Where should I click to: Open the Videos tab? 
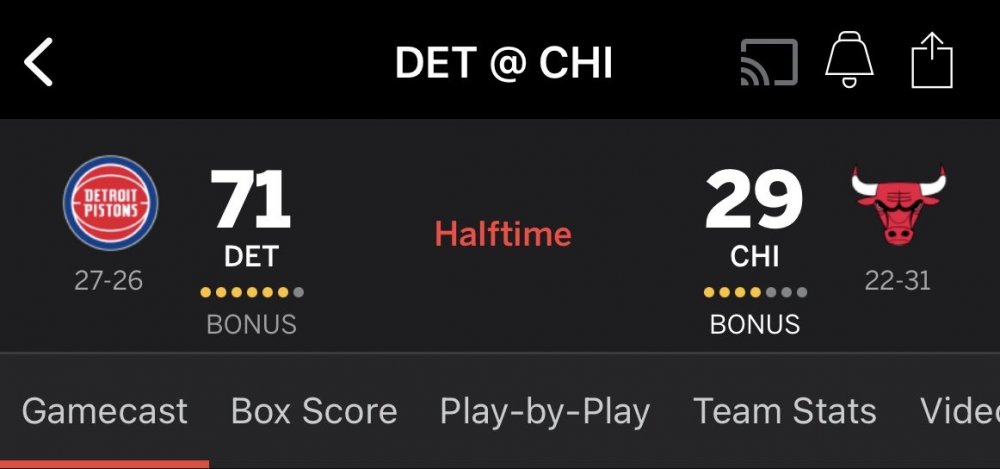[x=960, y=411]
